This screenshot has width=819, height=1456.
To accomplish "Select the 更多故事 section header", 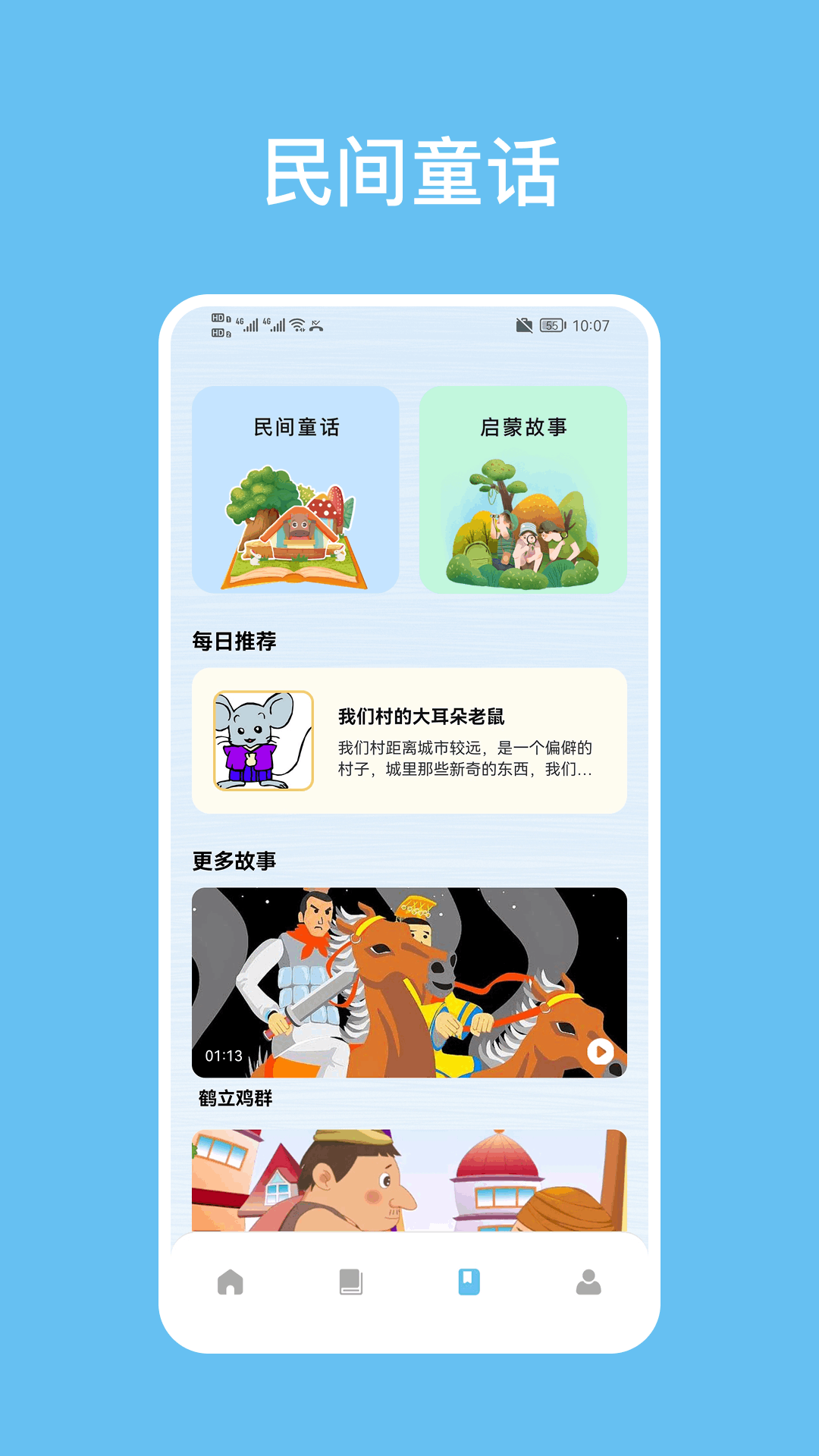I will [235, 860].
